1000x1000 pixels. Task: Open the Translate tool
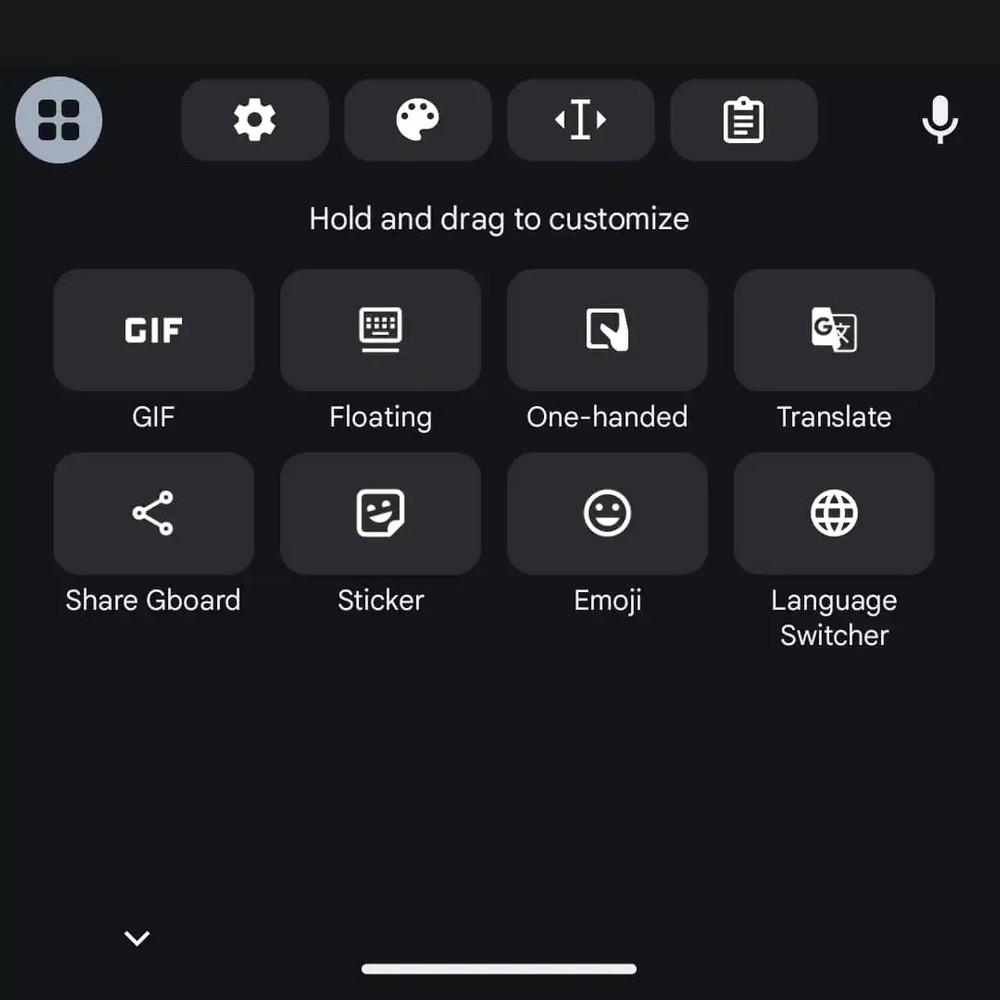[834, 330]
